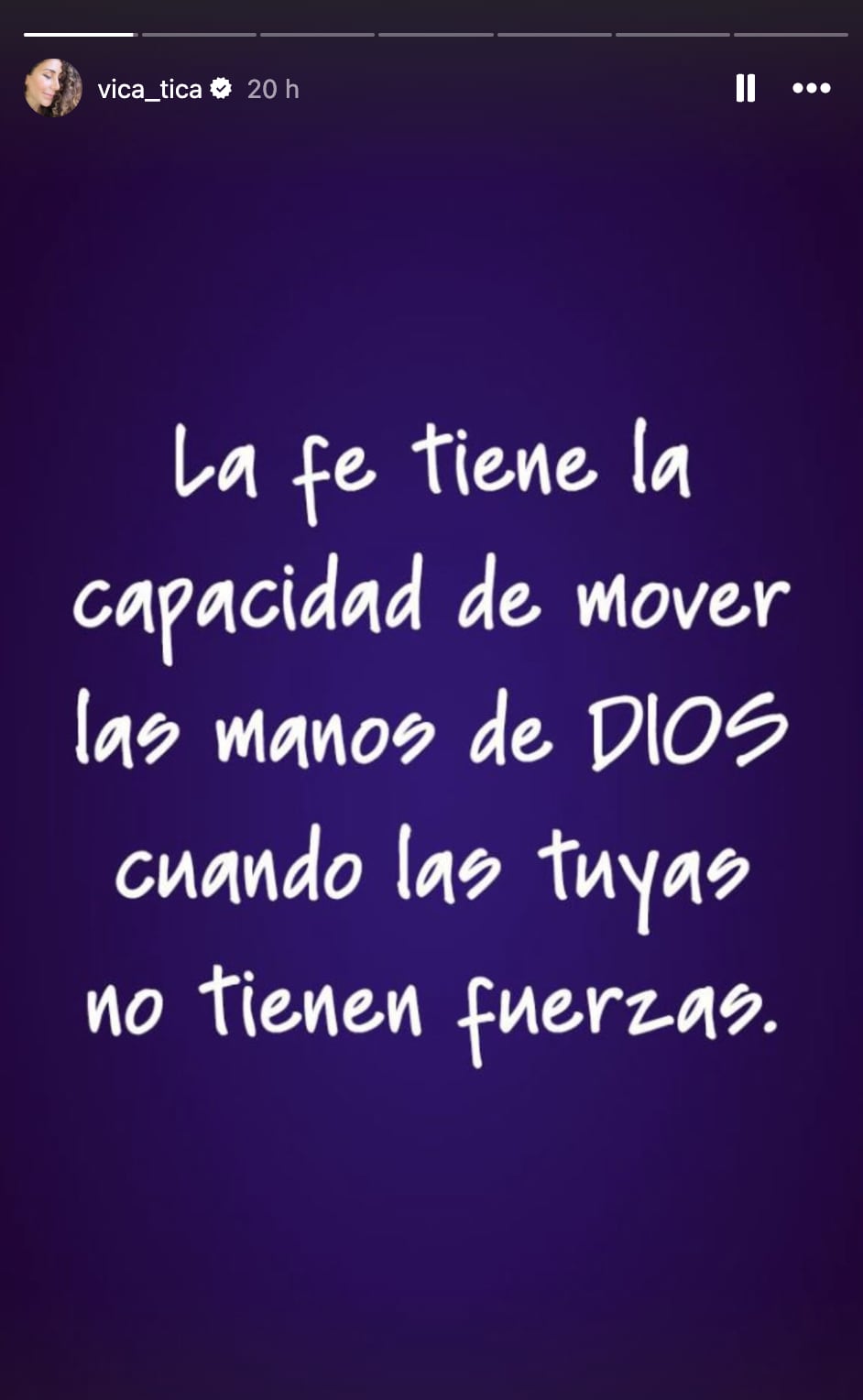Open vica_tica's profile picture
The height and width of the screenshot is (1400, 863).
click(53, 88)
